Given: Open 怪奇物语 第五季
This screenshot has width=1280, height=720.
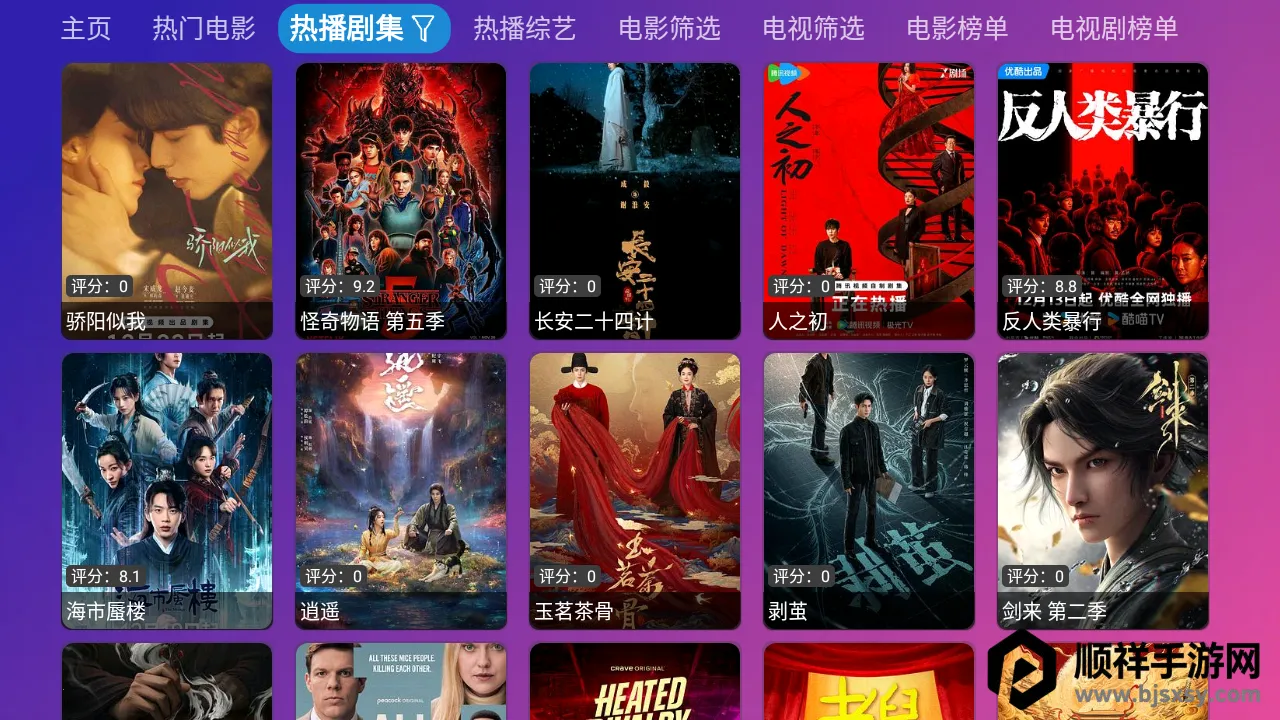Looking at the screenshot, I should coord(401,201).
